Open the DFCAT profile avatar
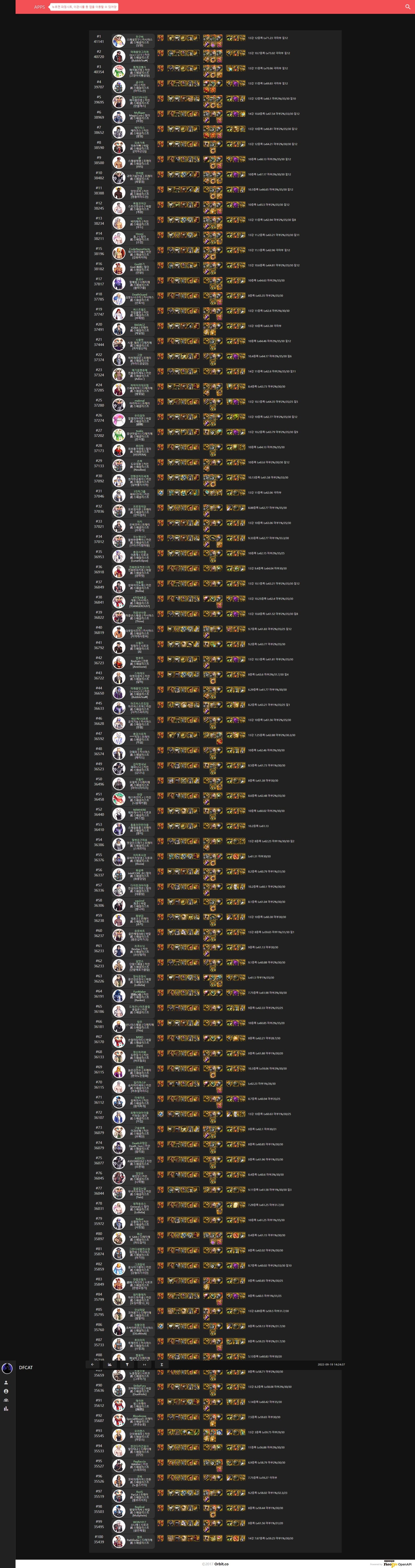Viewport: 415px width, 1568px height. [7, 1368]
